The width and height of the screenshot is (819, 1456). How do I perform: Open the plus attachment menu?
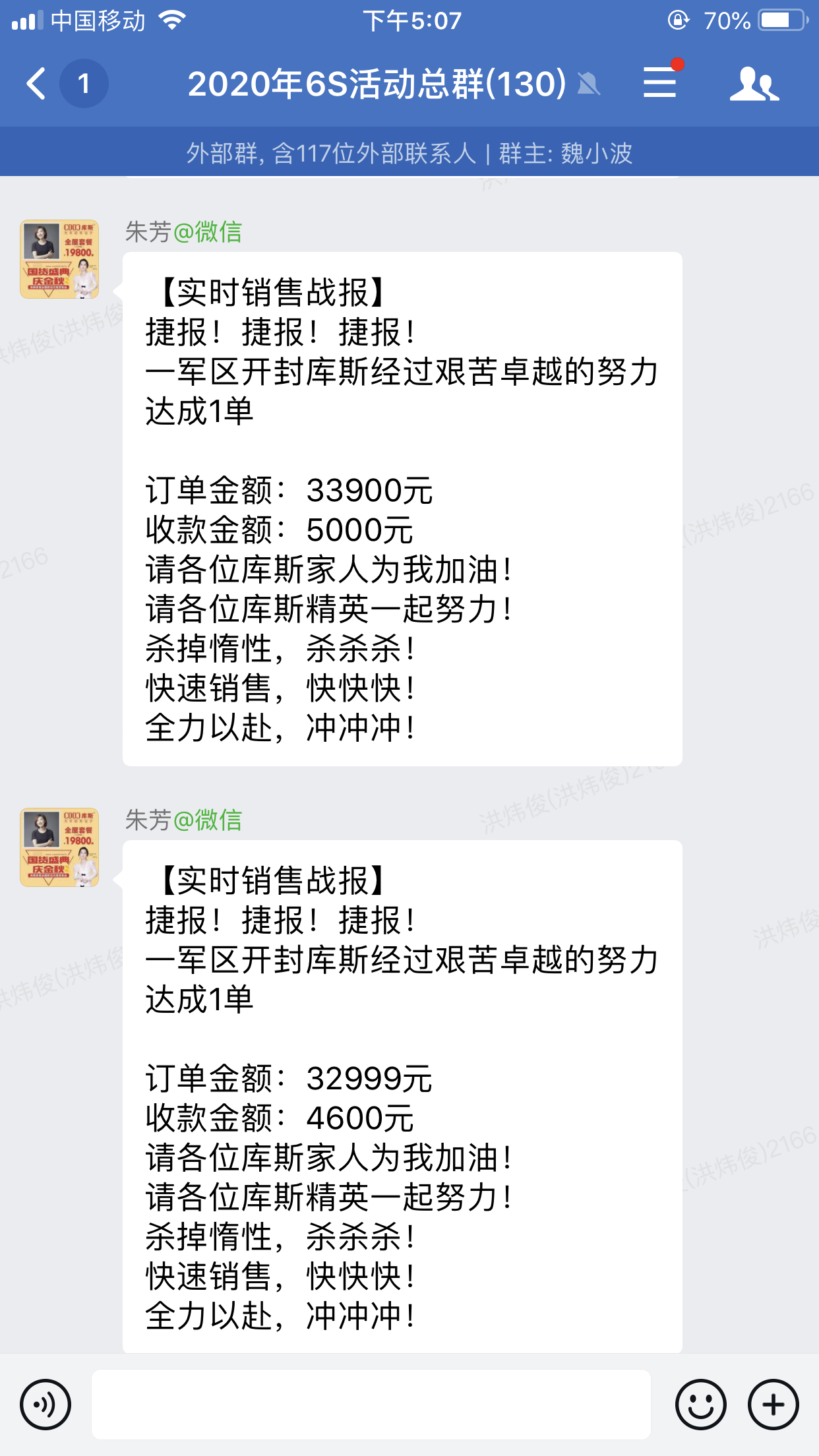(x=773, y=1405)
